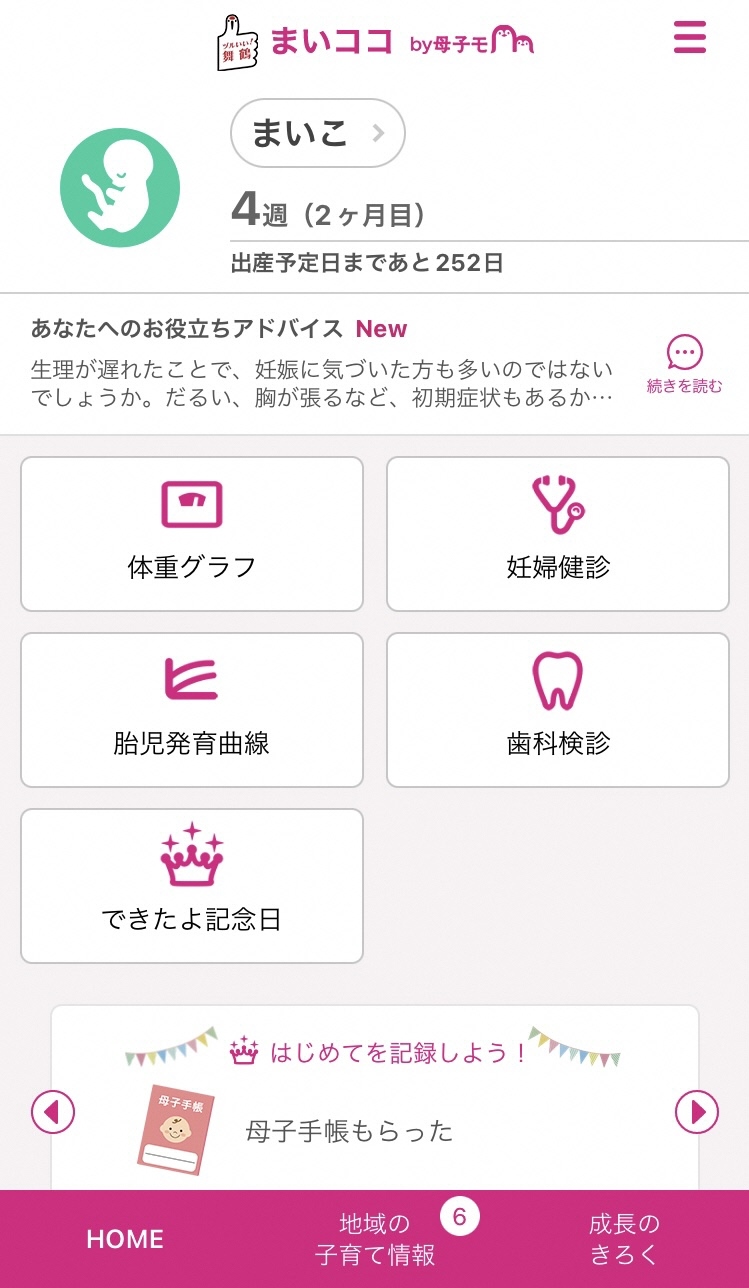Tap the green fetus avatar icon
Image resolution: width=749 pixels, height=1288 pixels.
[x=120, y=188]
